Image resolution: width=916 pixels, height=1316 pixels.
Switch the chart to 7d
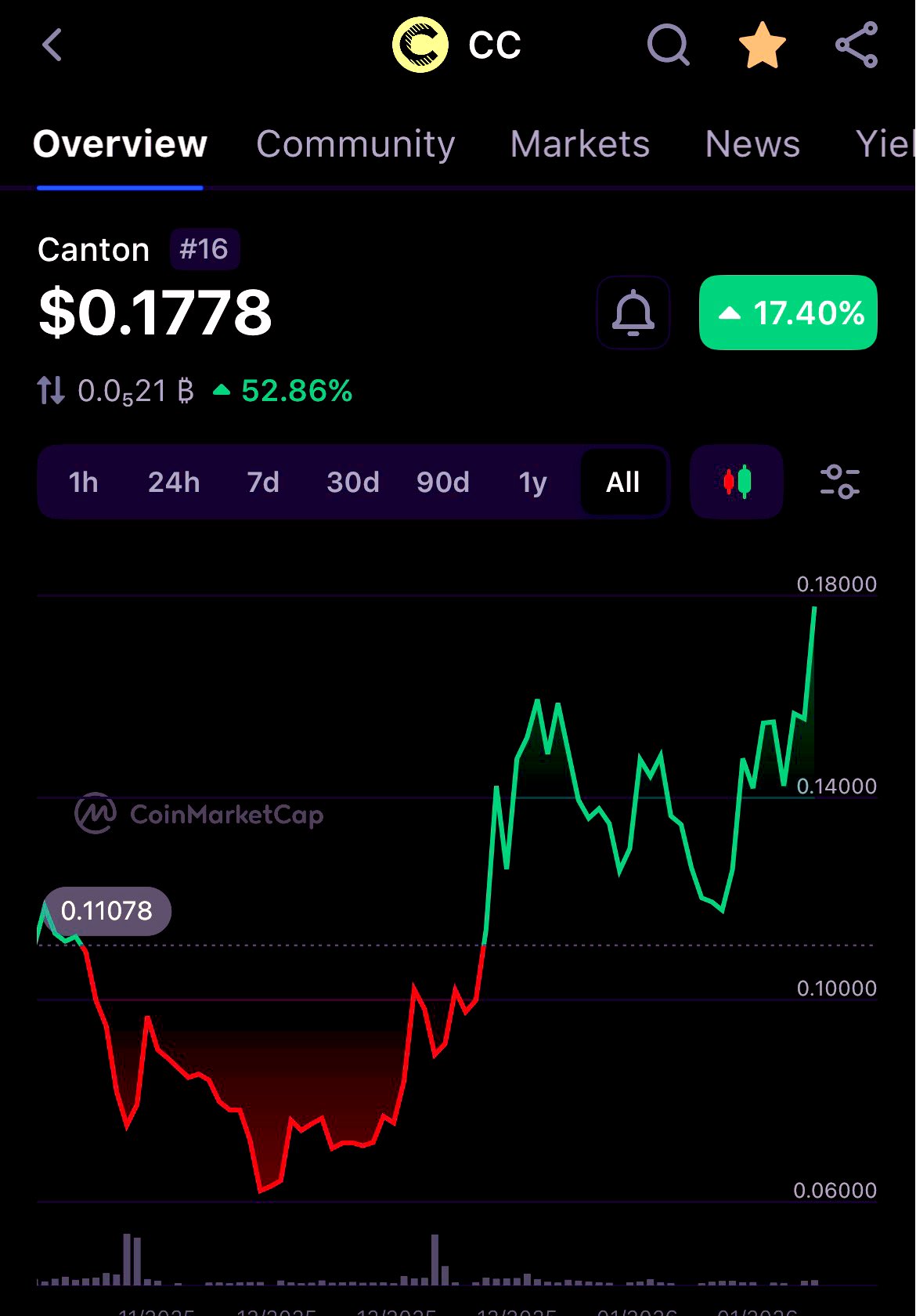263,482
